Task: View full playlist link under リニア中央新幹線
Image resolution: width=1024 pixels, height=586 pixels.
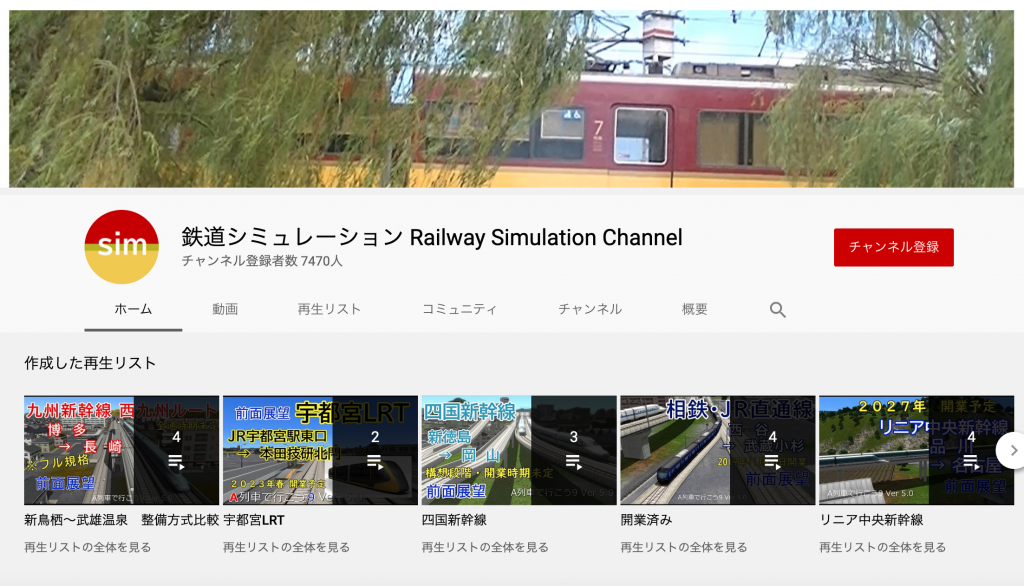Action: tap(883, 547)
